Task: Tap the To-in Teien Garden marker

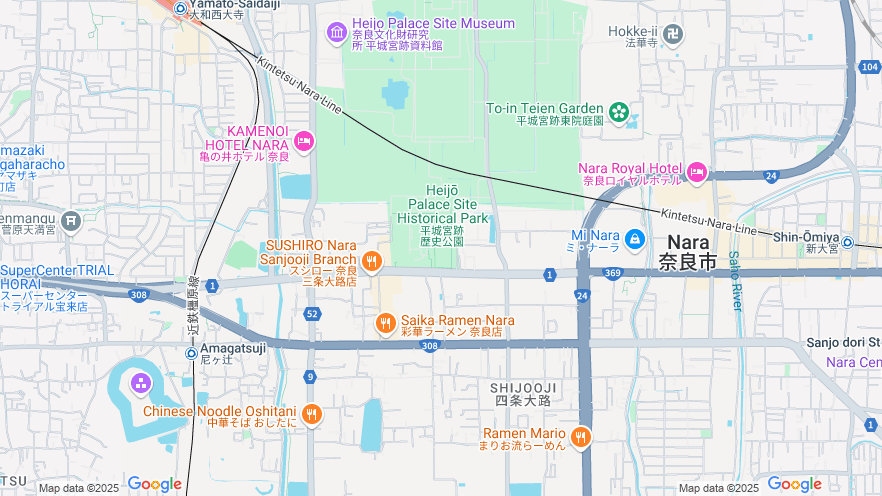Action: pyautogui.click(x=620, y=112)
